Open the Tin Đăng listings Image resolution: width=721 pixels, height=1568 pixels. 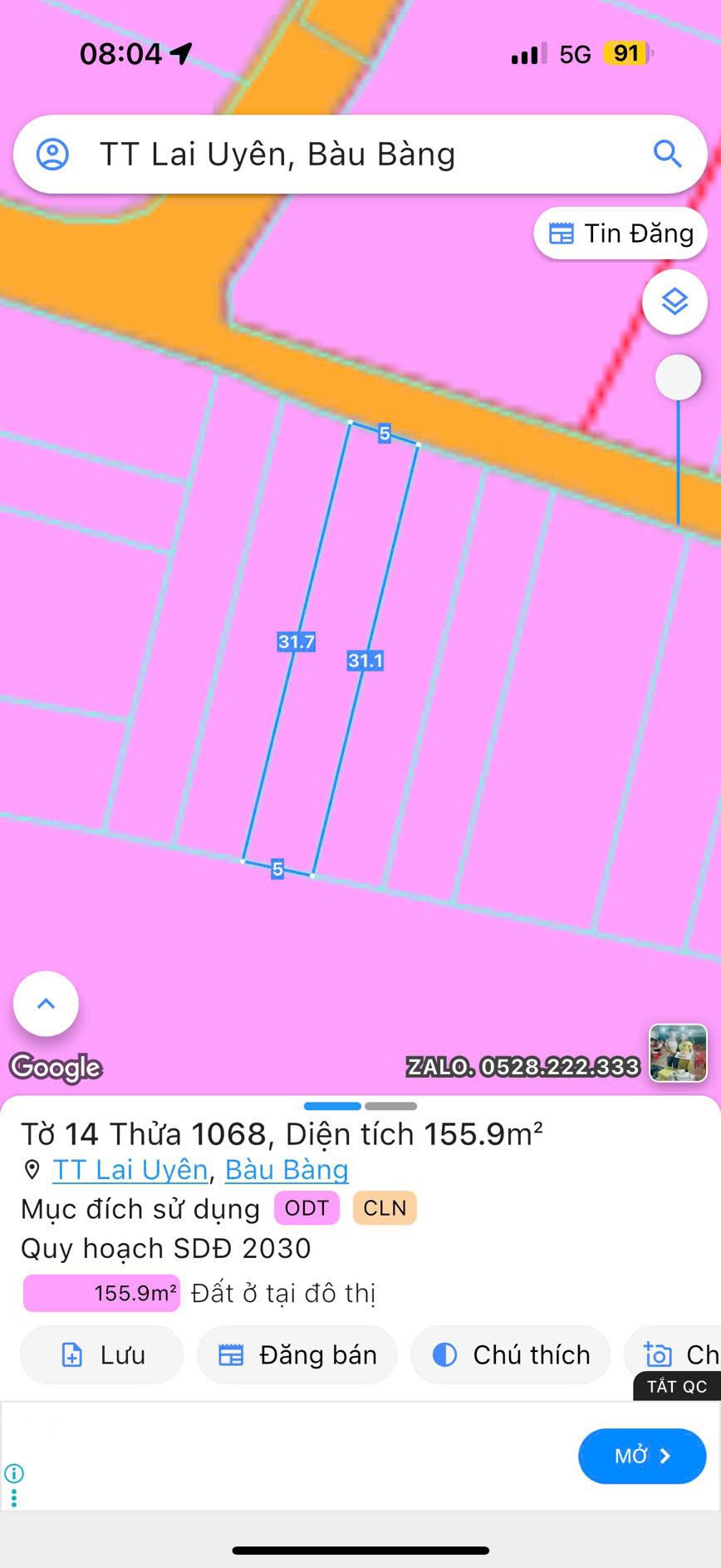pos(620,233)
